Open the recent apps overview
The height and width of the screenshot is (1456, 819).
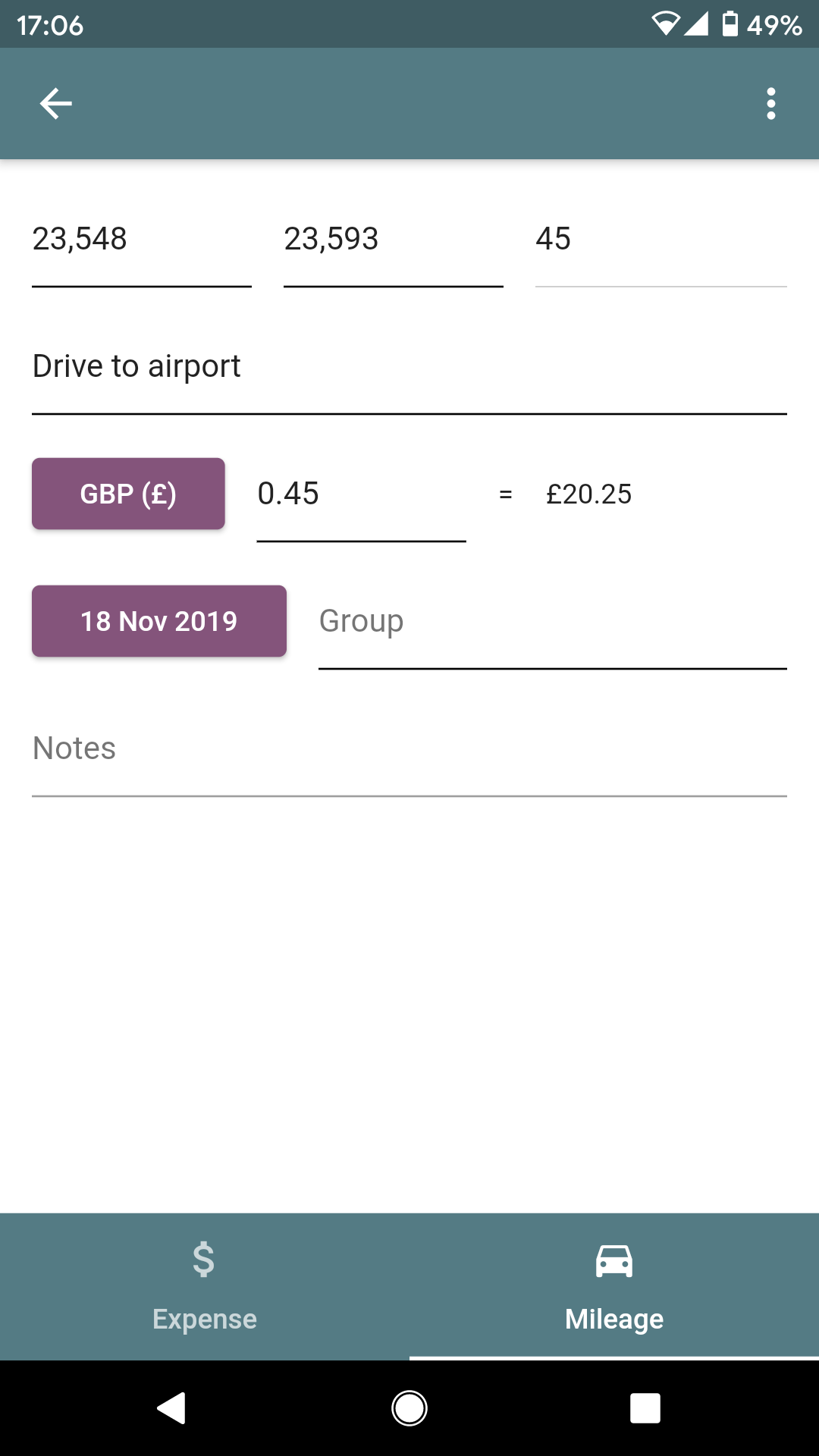coord(645,1409)
